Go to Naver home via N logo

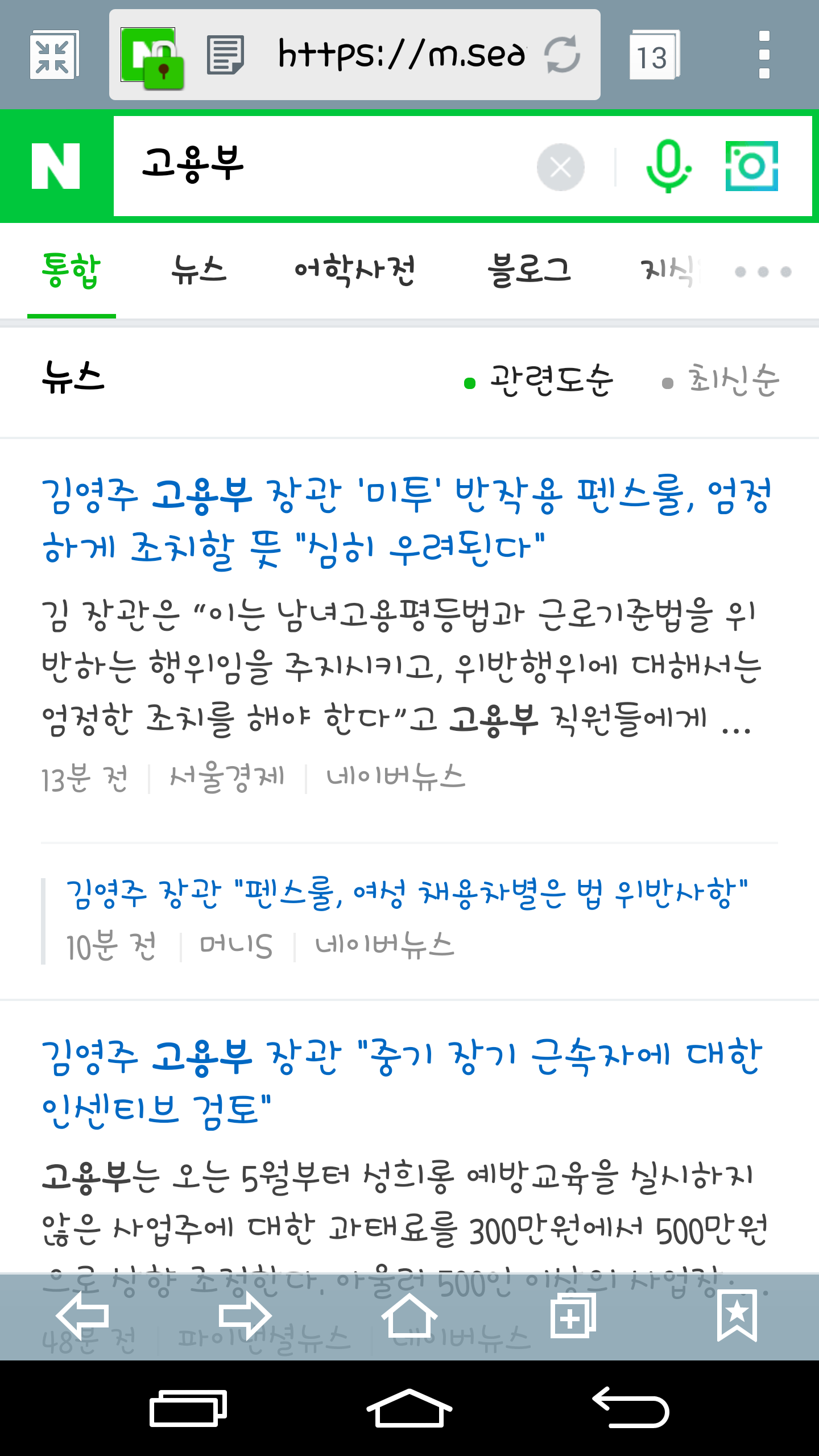(x=56, y=166)
